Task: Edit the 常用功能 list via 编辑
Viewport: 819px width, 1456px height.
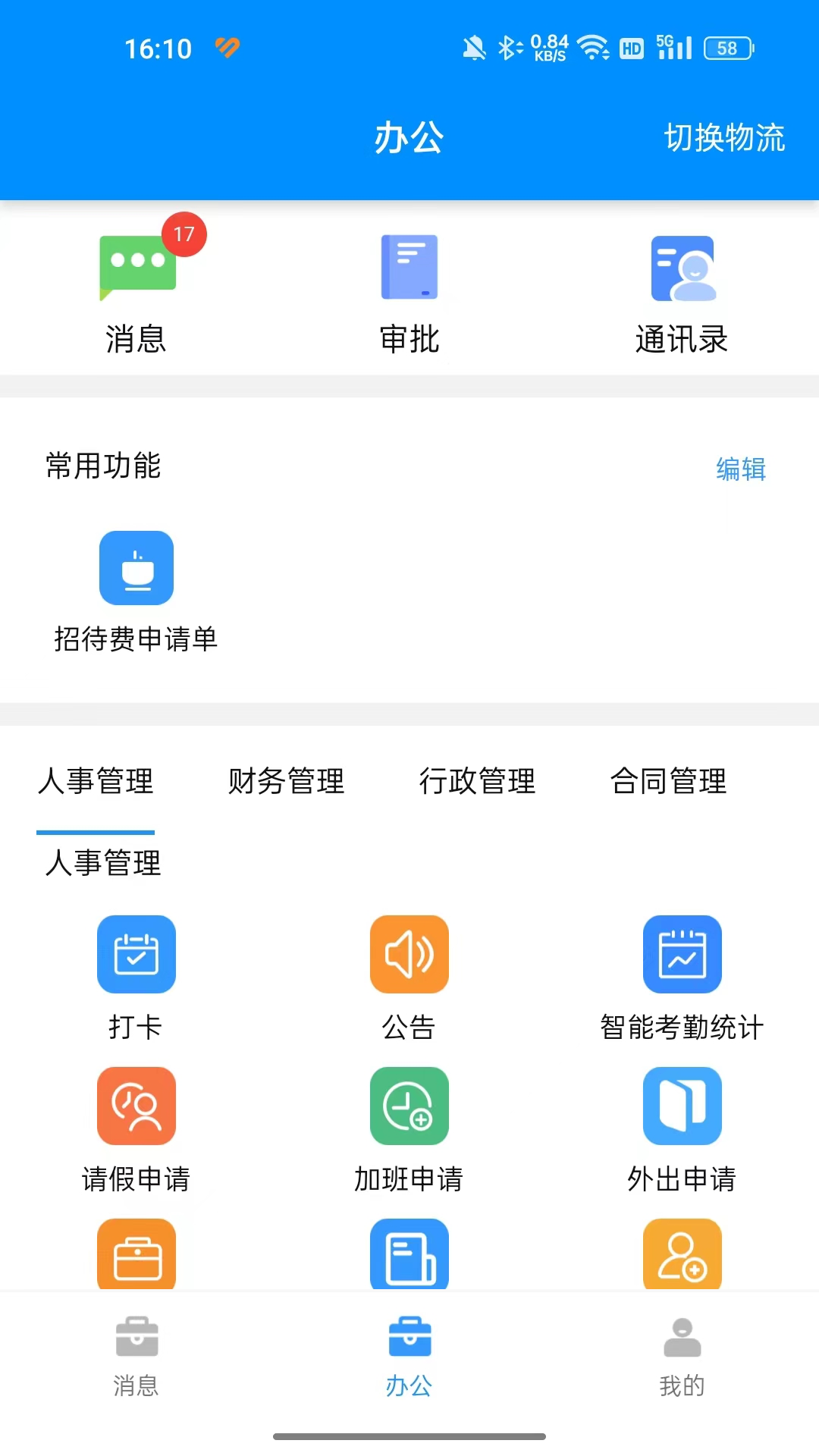Action: [740, 469]
